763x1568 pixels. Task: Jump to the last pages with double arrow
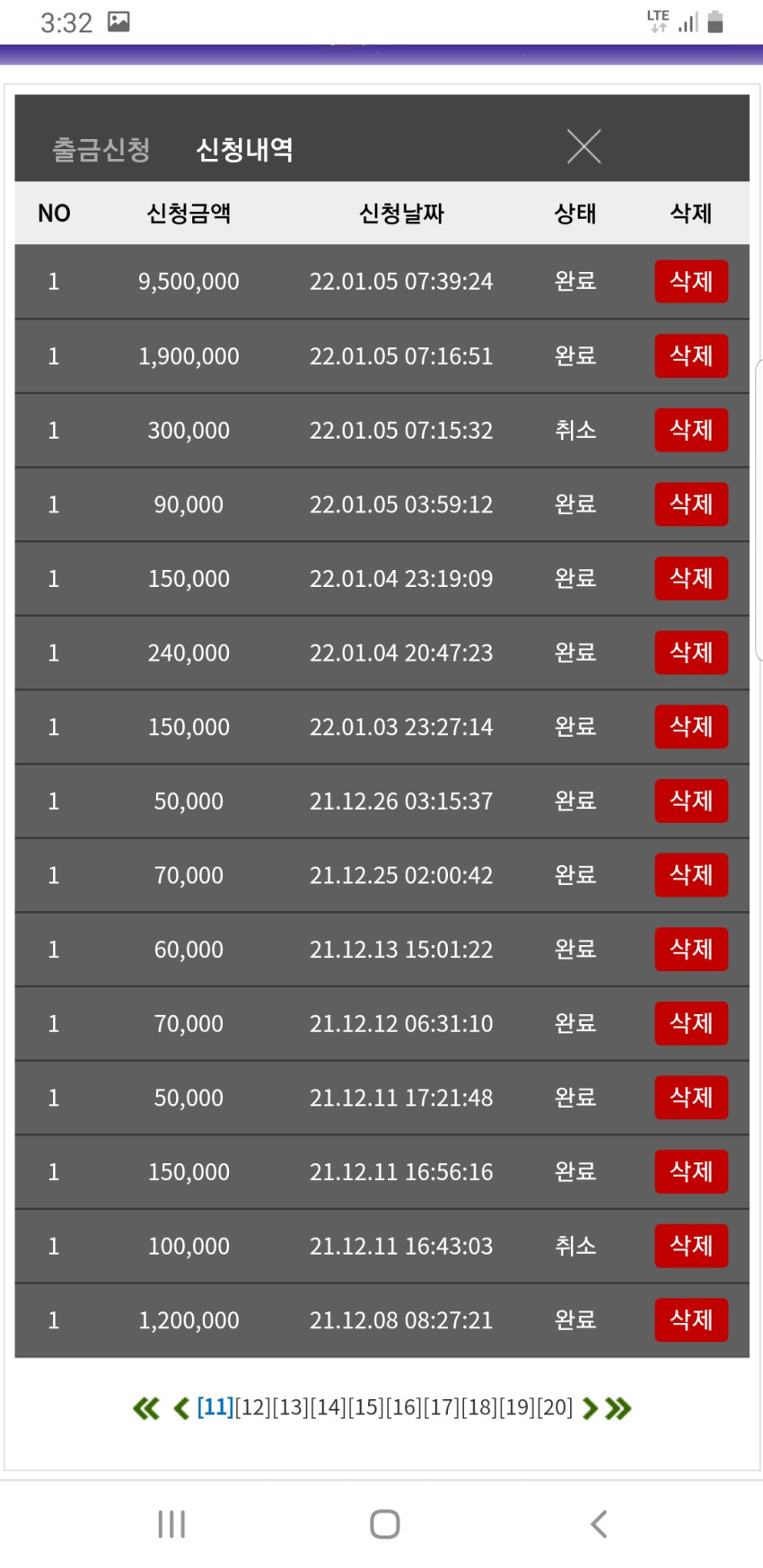618,1408
